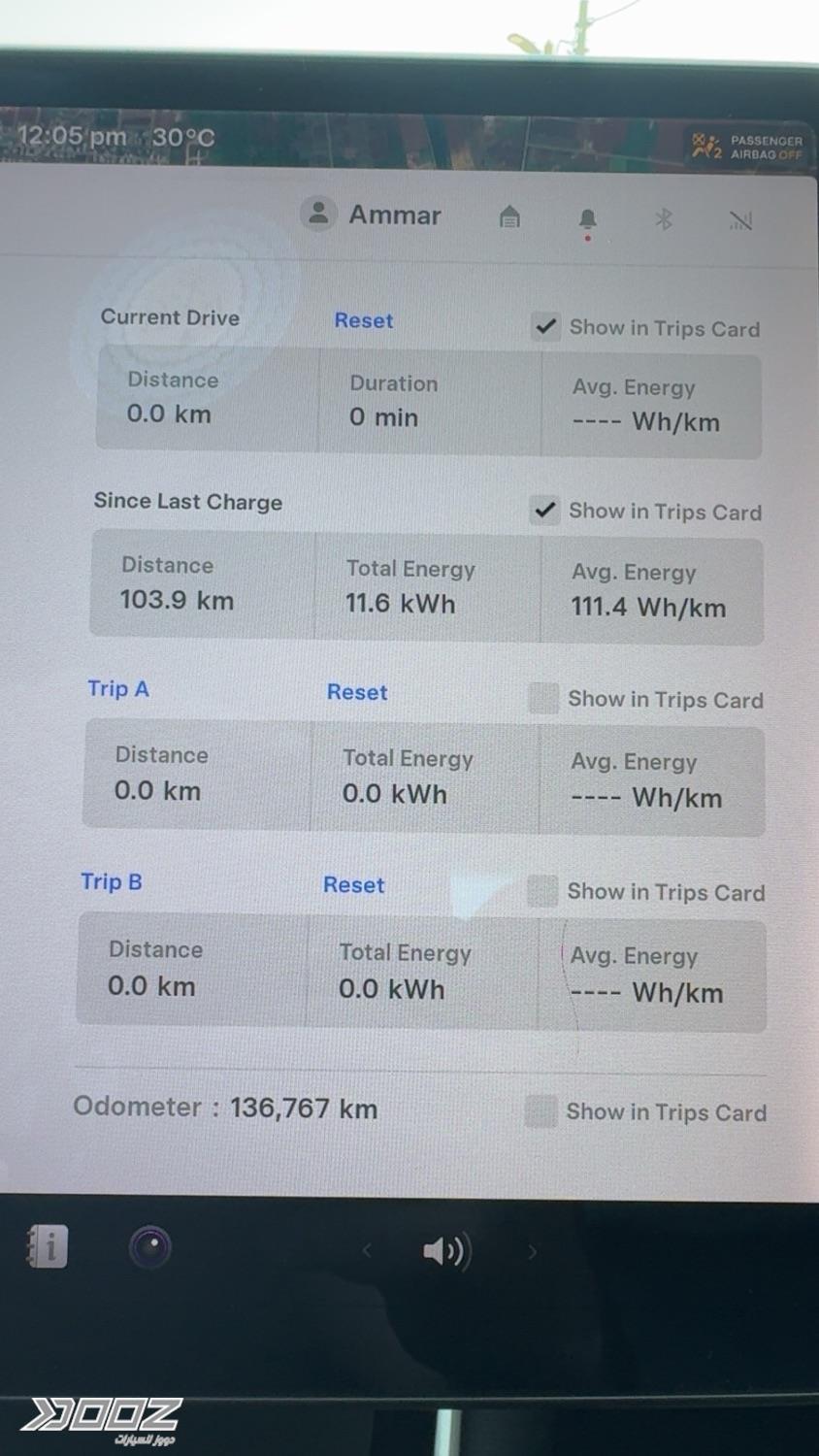819x1456 pixels.
Task: Lower volume with the left arrow
Action: (x=367, y=1251)
